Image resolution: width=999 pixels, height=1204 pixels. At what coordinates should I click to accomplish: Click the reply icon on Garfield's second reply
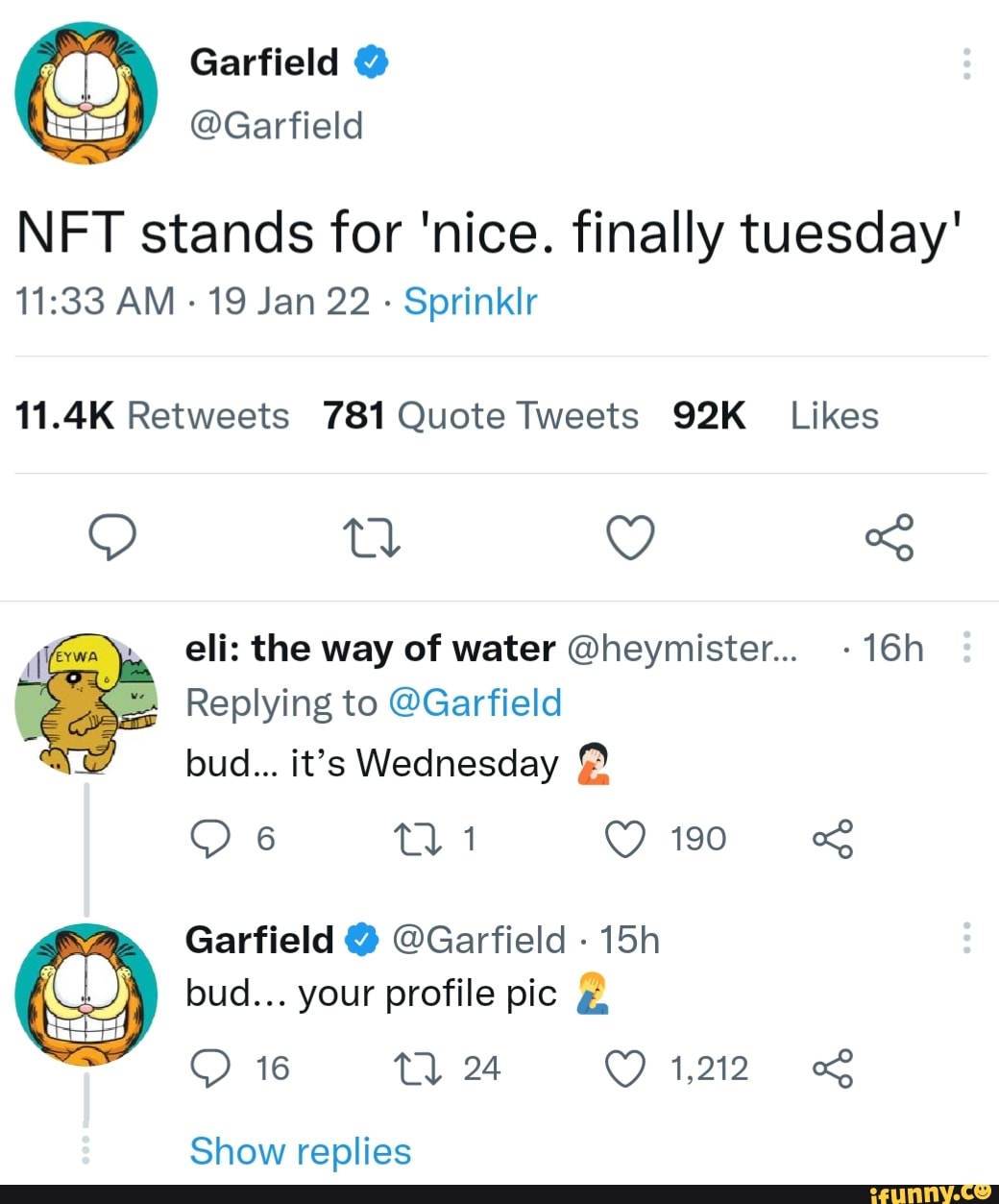tap(211, 1067)
